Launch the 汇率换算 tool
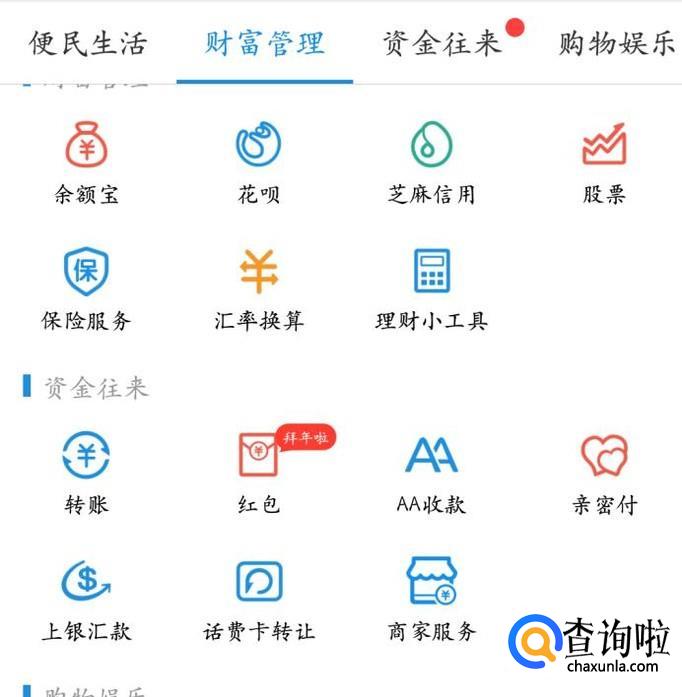This screenshot has height=697, width=682. [x=259, y=288]
